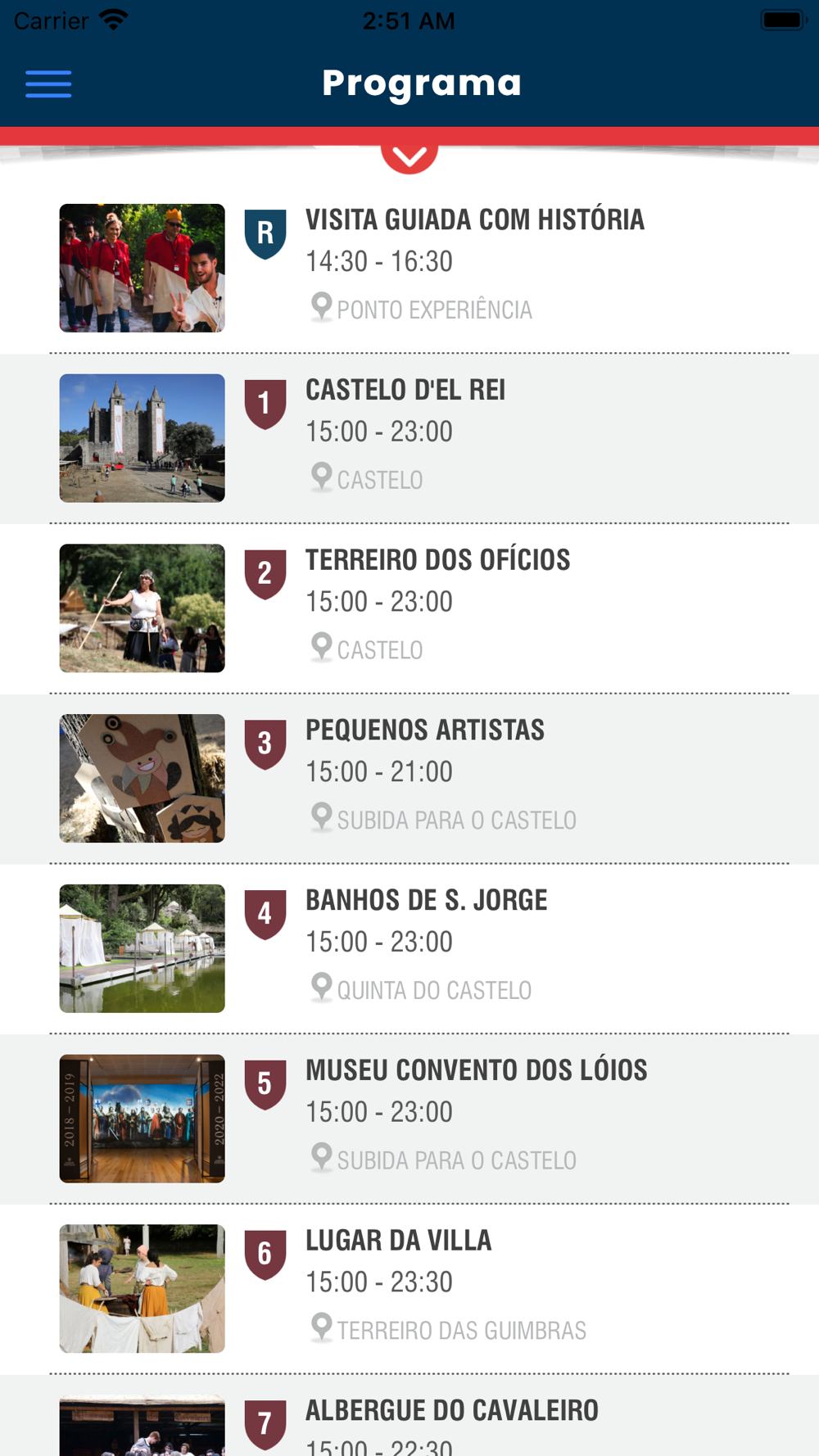Select Terreiro dos Ofícios event
Screen dimensions: 819x1456
point(437,561)
